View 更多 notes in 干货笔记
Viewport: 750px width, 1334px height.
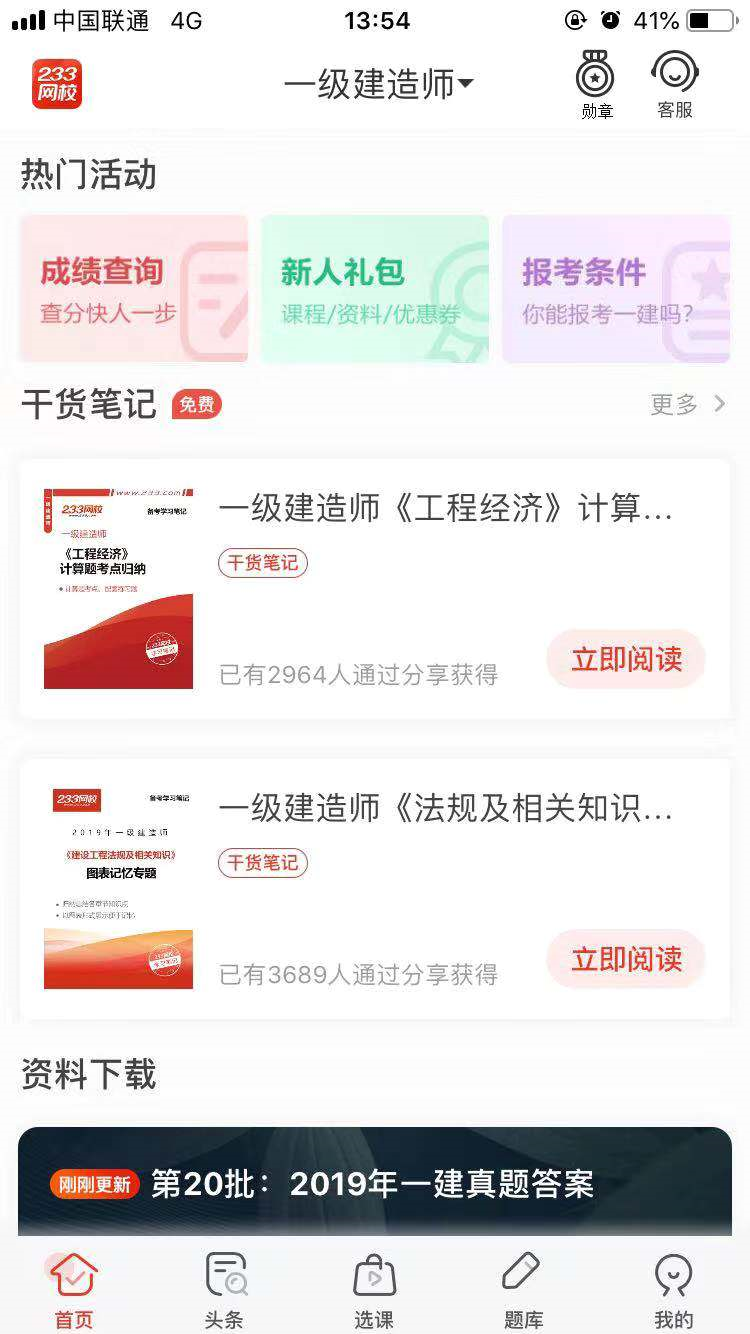688,404
